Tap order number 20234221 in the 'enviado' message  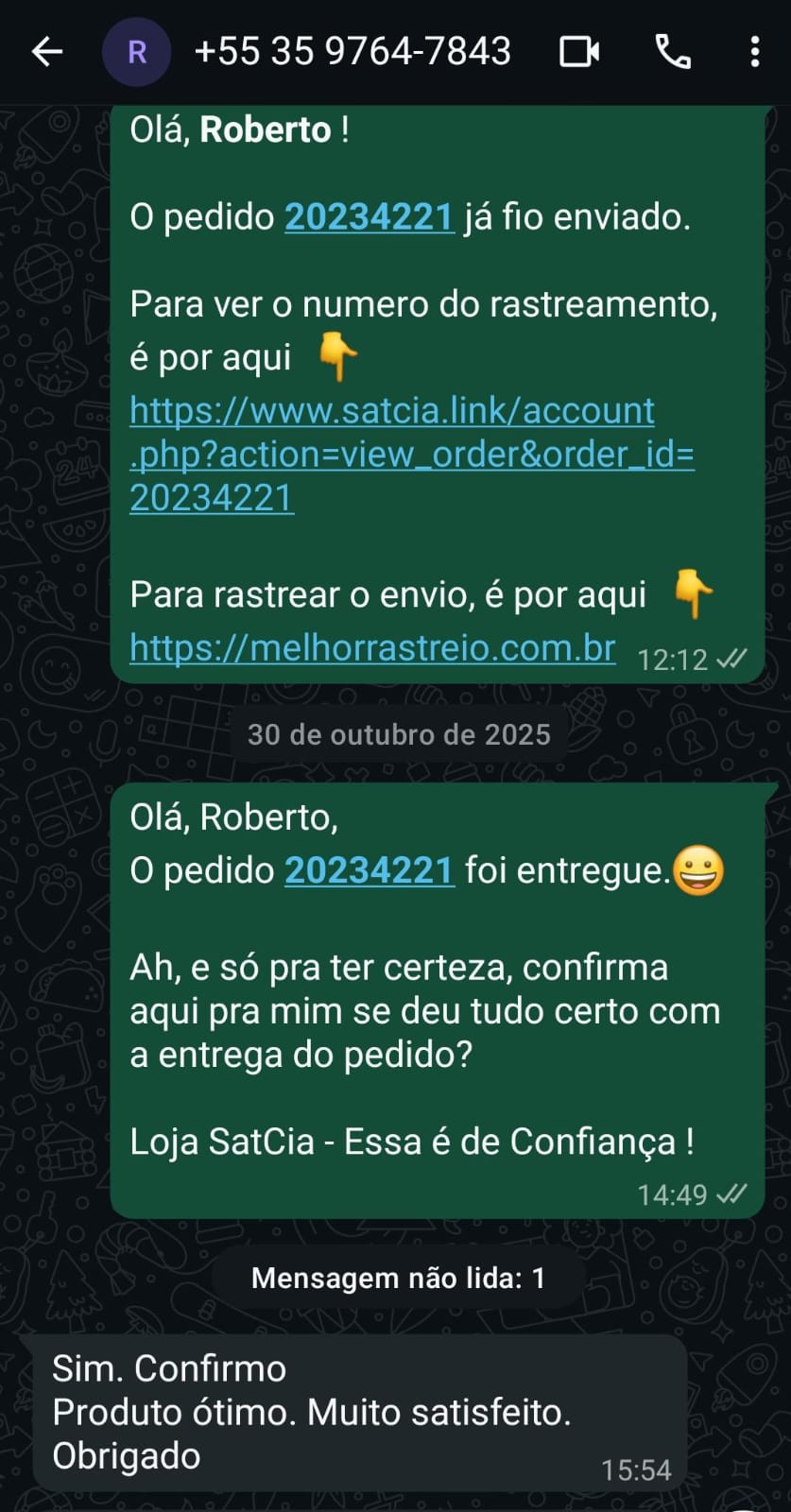[370, 217]
